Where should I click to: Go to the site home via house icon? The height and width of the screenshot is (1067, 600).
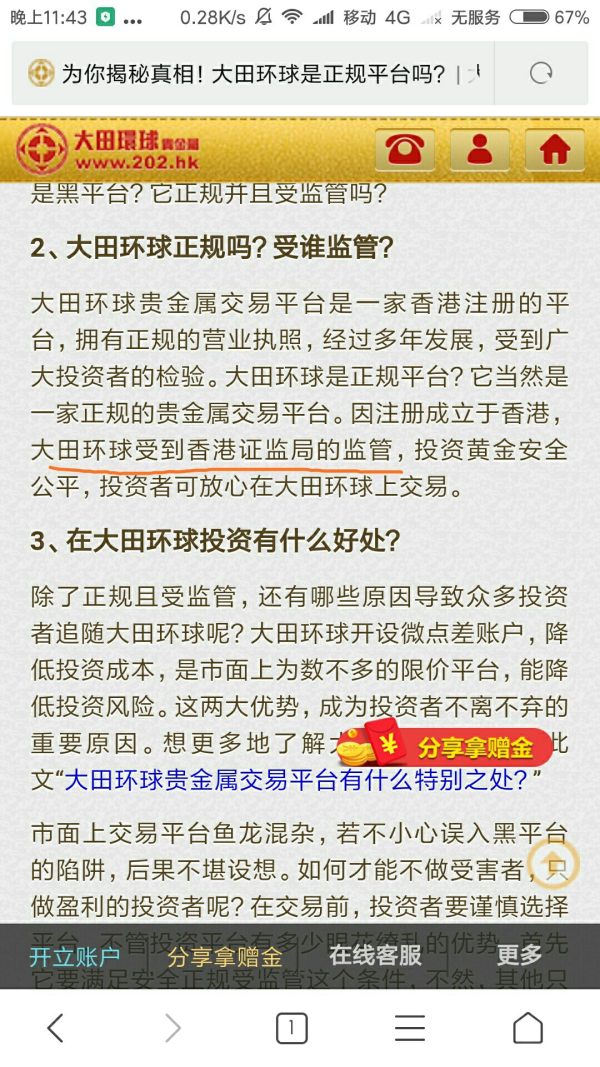click(554, 149)
